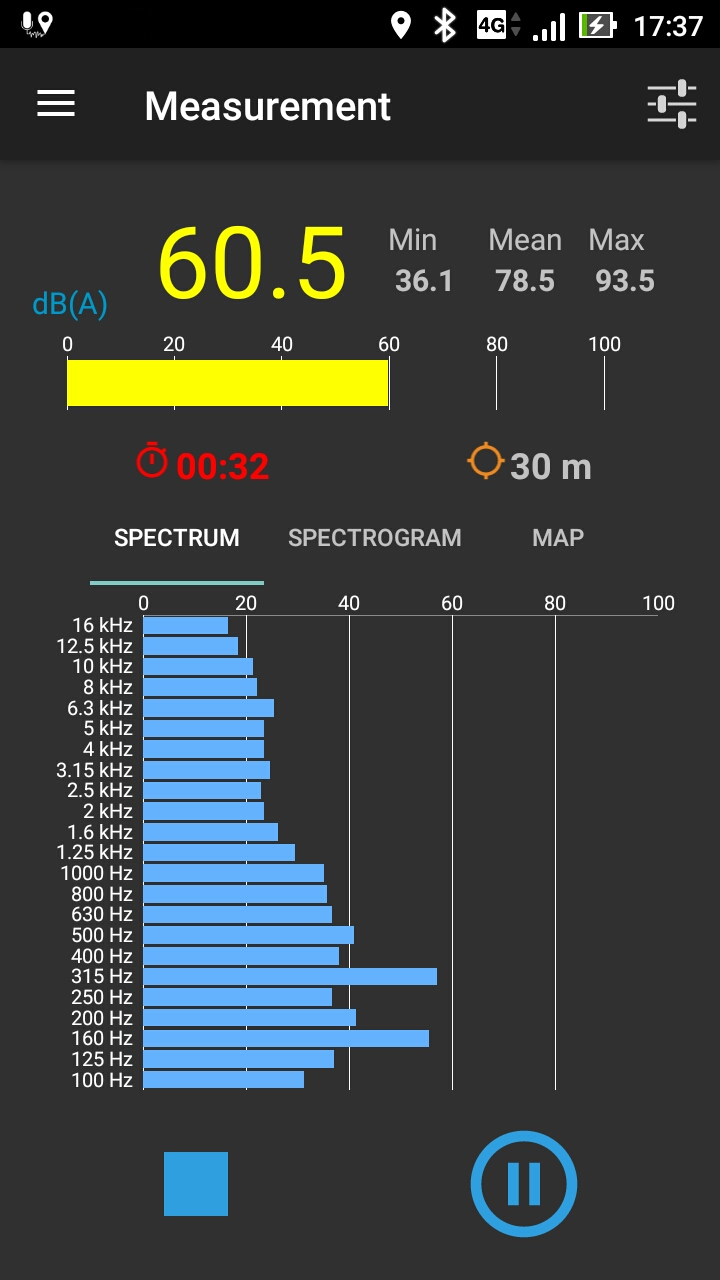Open the measurement settings sliders icon
Image resolution: width=720 pixels, height=1280 pixels.
pos(674,103)
